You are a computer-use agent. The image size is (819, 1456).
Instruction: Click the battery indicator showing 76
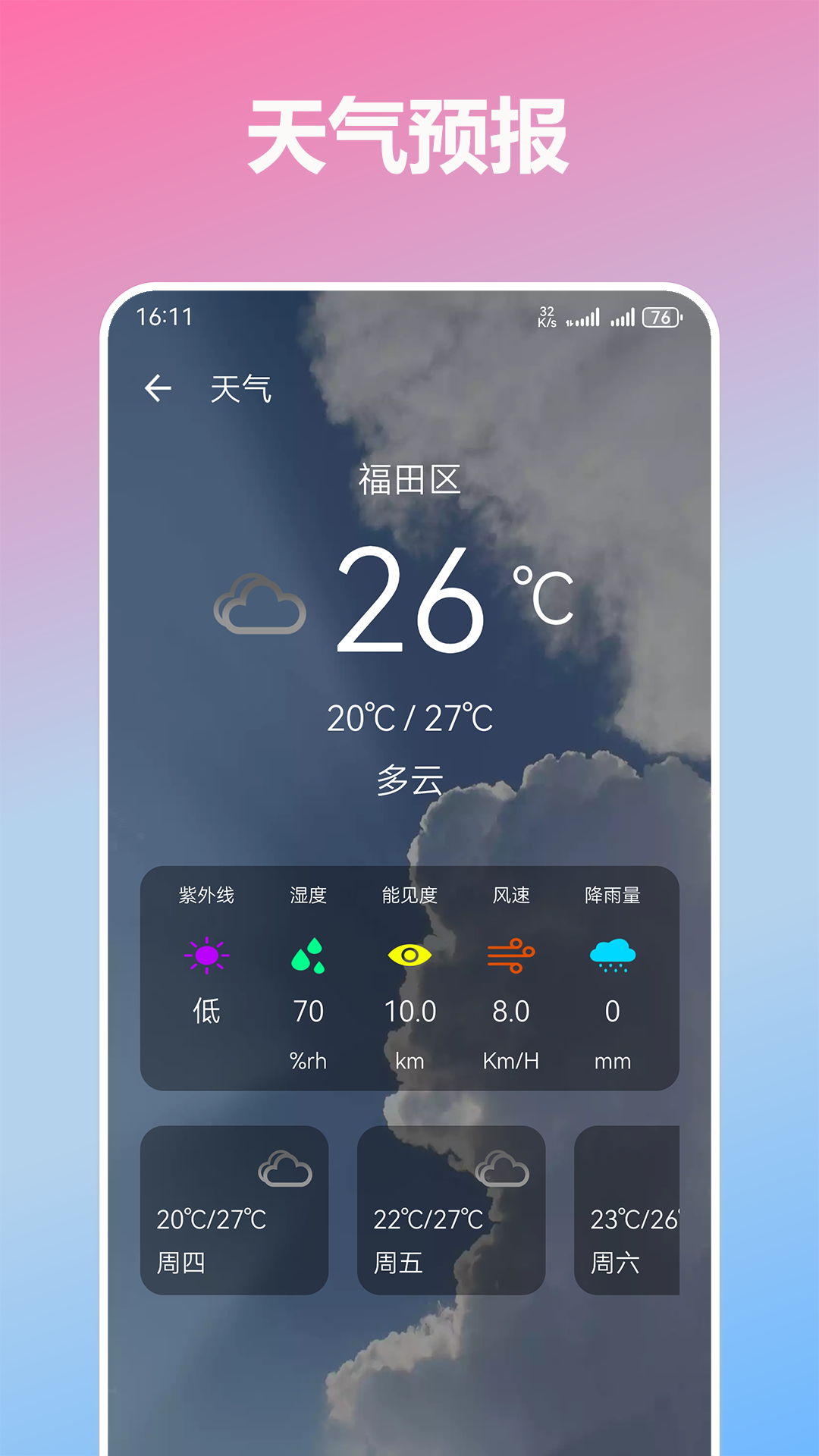tap(662, 316)
